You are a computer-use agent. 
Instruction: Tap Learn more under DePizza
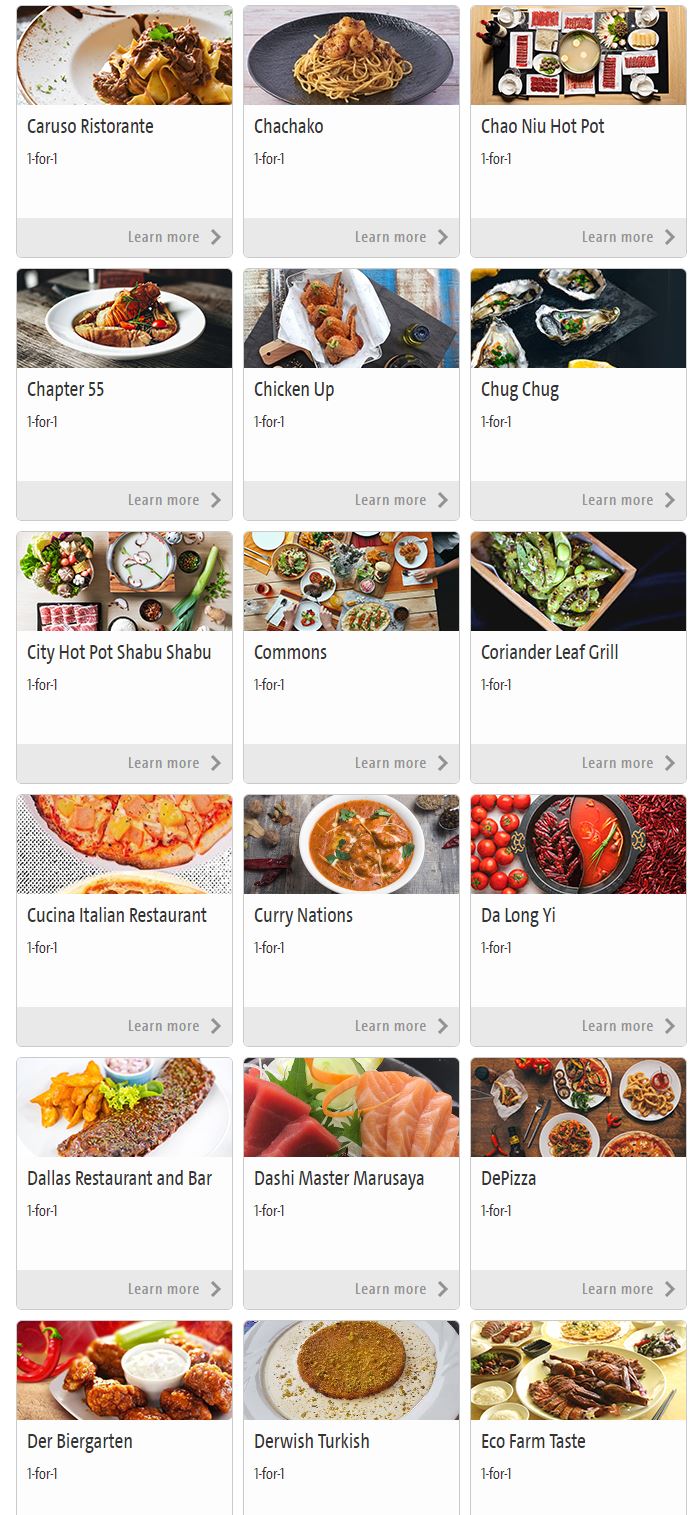click(627, 1289)
